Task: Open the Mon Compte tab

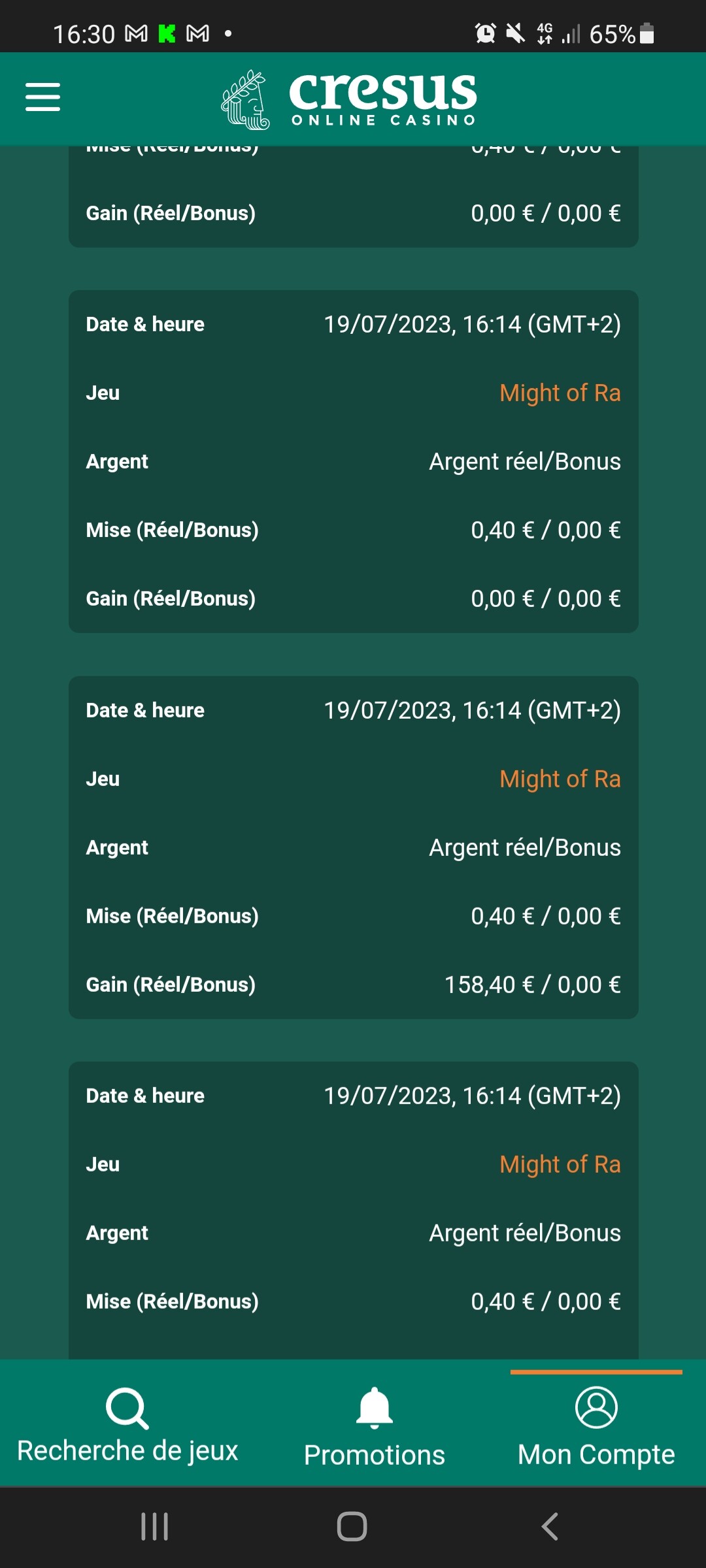Action: pos(596,1427)
